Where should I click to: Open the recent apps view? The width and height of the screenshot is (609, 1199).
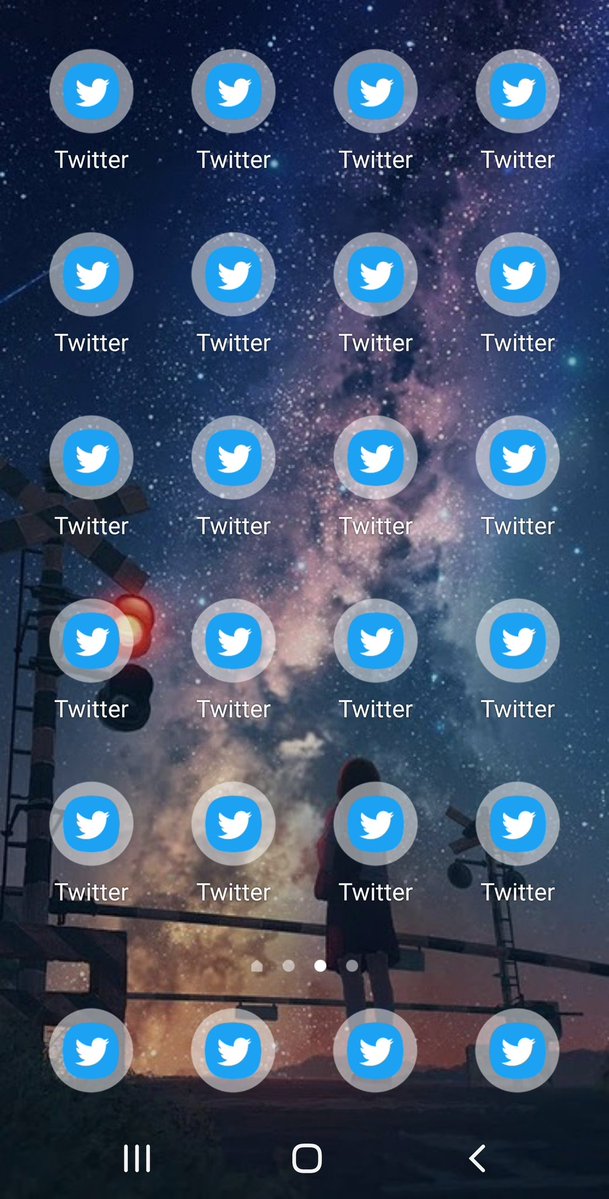(136, 1158)
